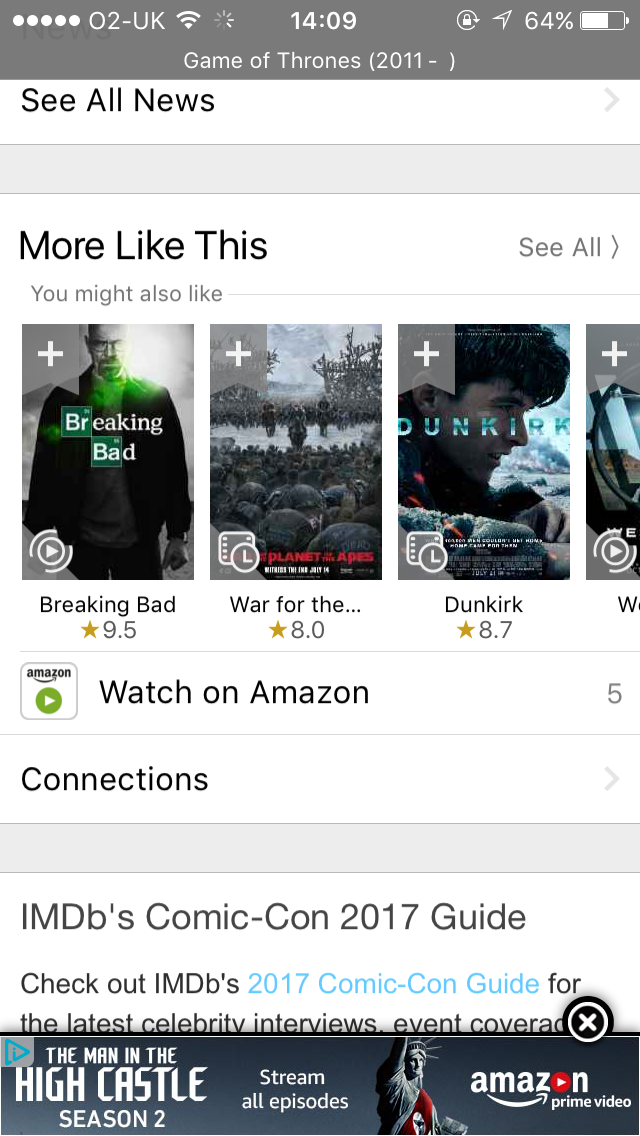Add Dunkirk to watchlist
Viewport: 640px width, 1136px height.
pyautogui.click(x=427, y=354)
